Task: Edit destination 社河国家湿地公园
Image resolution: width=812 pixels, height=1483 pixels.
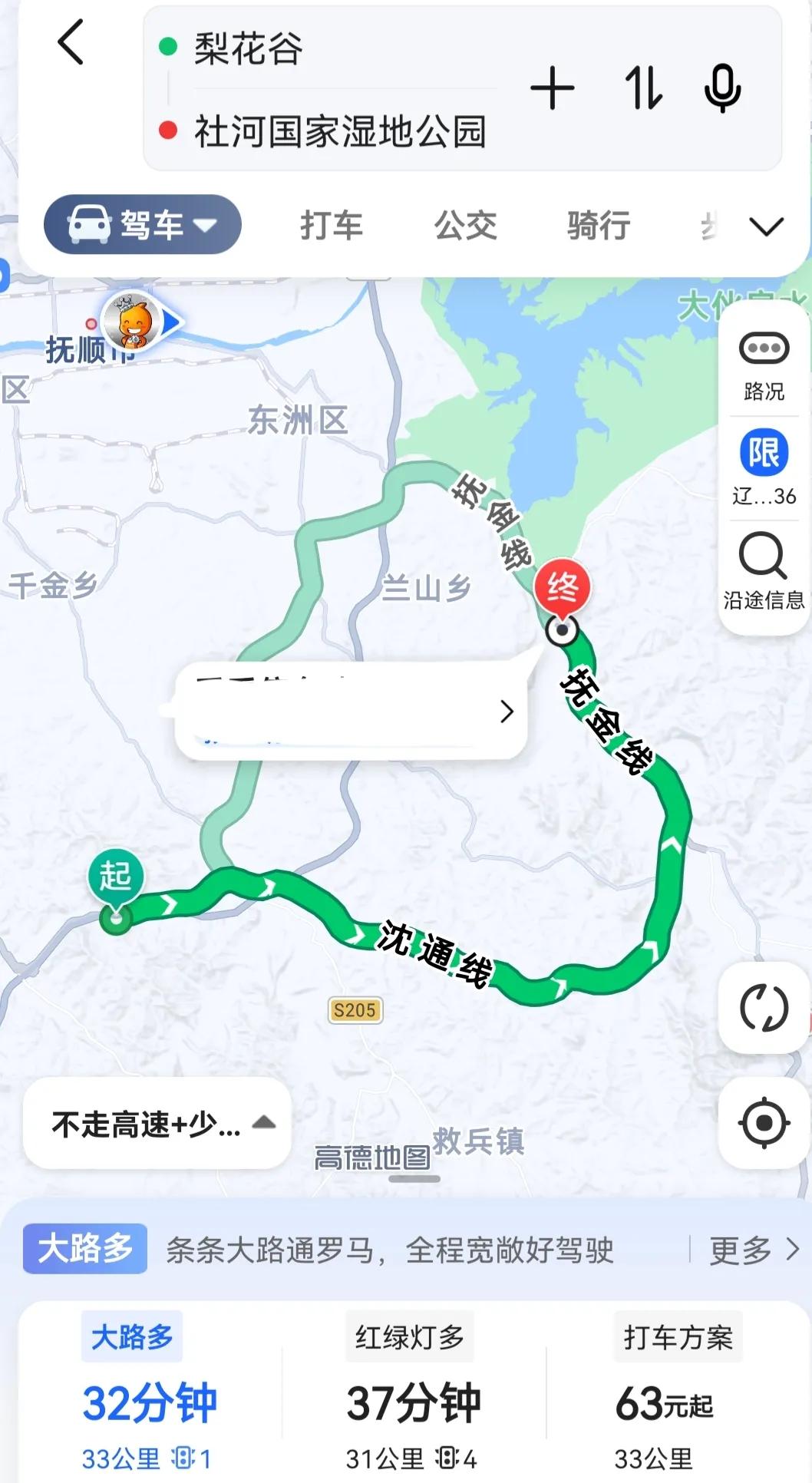Action: (x=339, y=131)
